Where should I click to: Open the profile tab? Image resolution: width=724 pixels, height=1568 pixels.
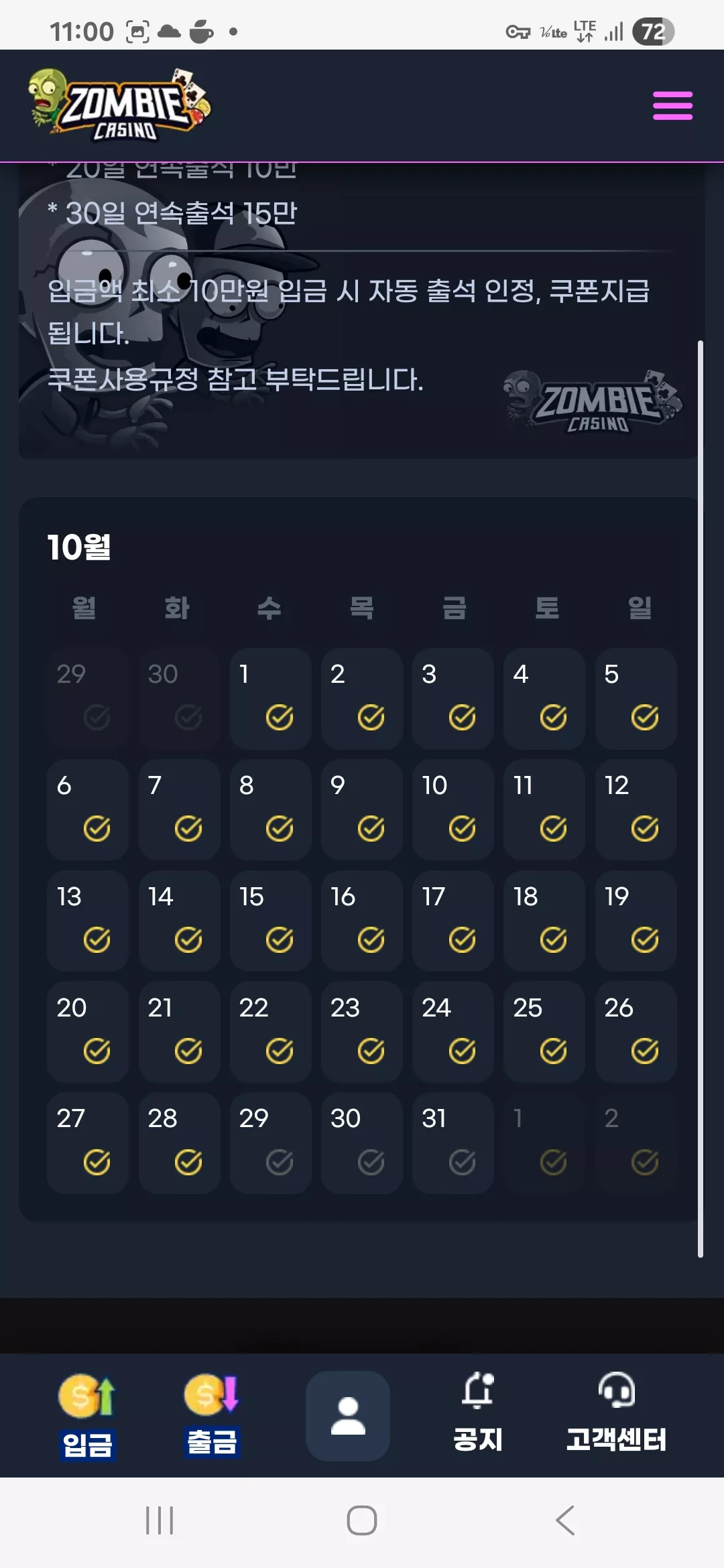(348, 1416)
